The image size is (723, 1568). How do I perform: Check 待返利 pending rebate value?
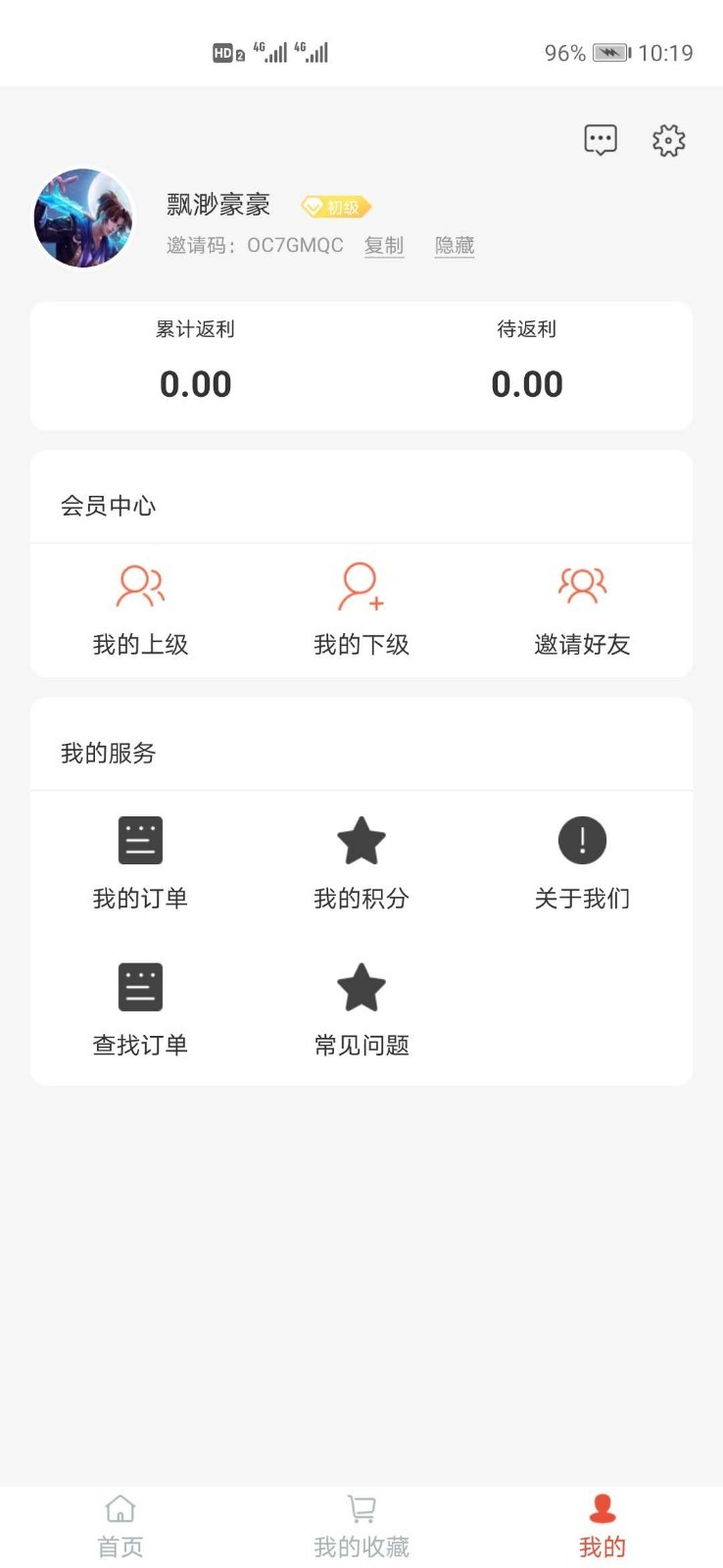(527, 384)
